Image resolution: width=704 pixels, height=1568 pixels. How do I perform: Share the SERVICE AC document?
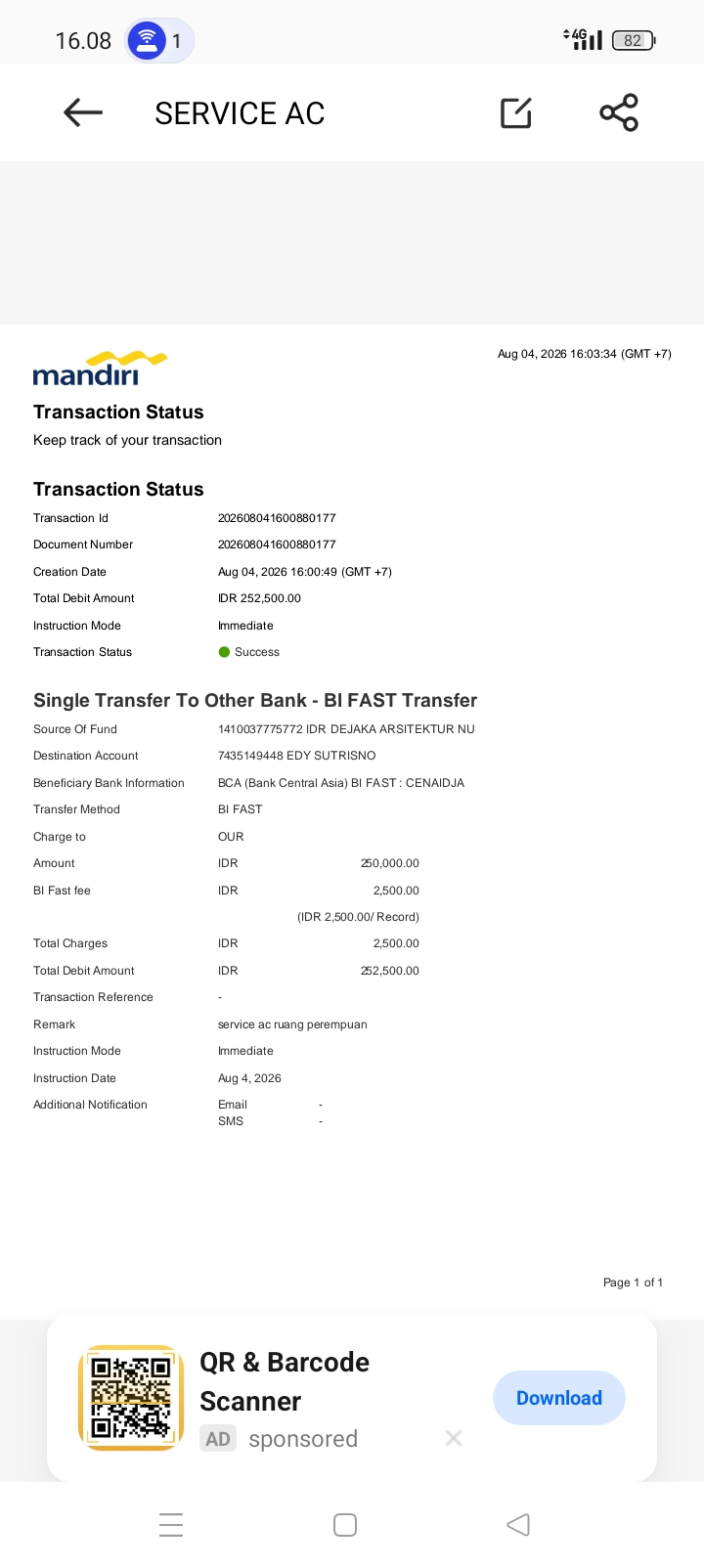coord(619,113)
